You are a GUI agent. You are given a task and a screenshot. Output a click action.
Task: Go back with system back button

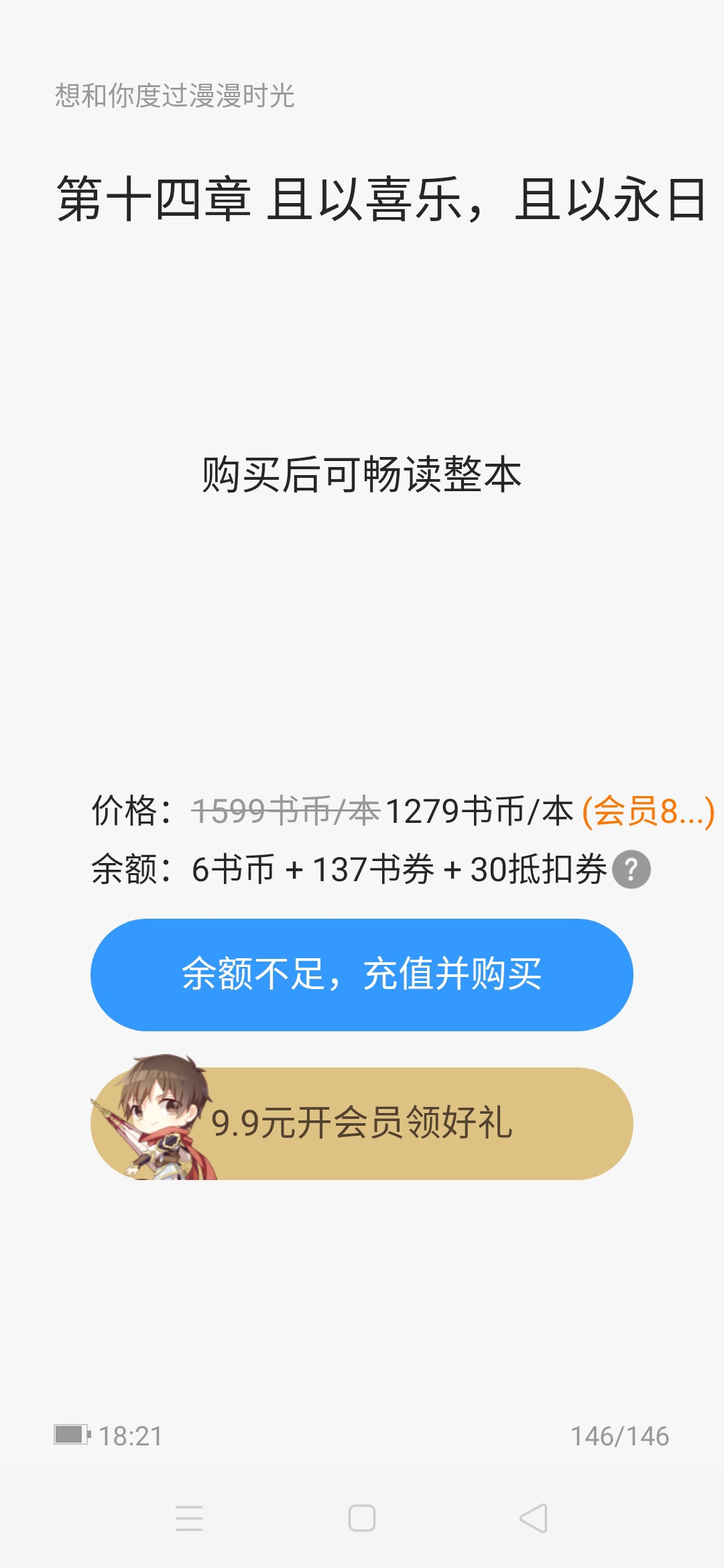point(534,1518)
